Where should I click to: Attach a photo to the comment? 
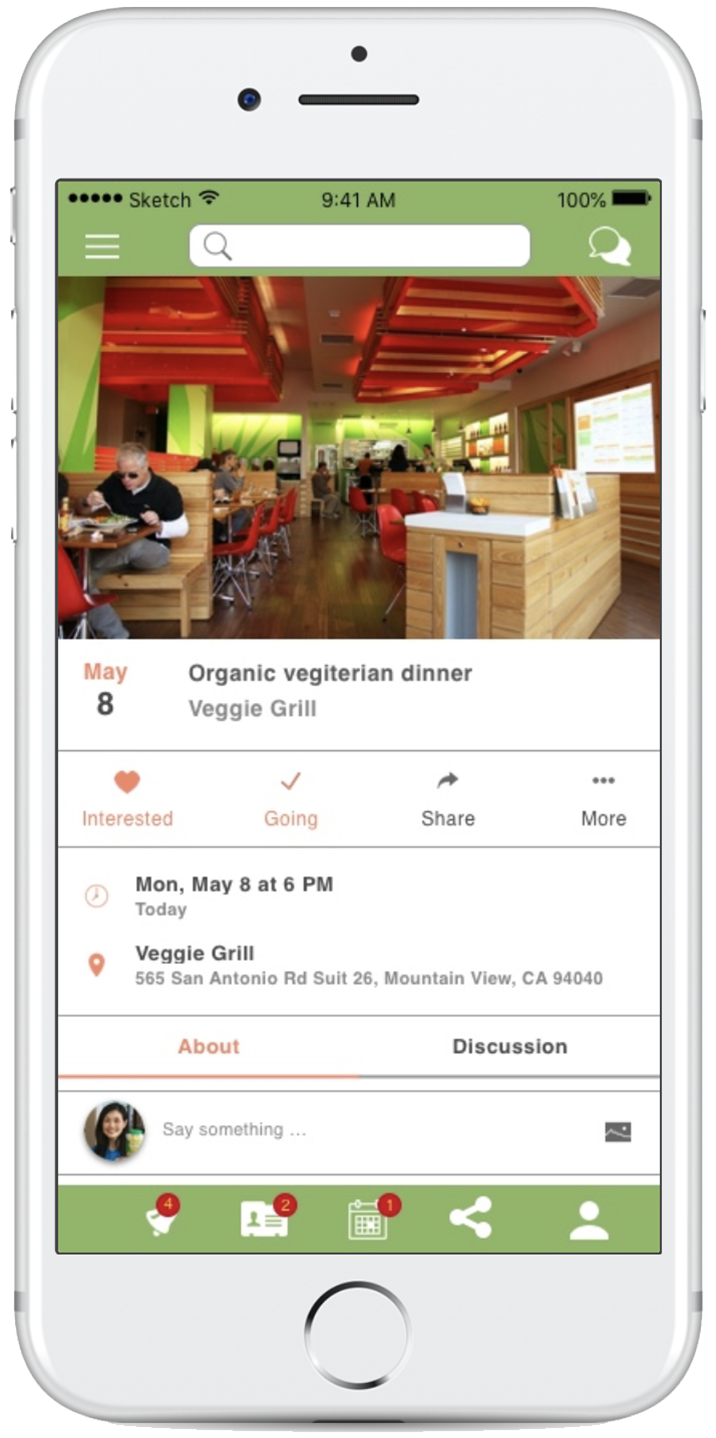(618, 1132)
